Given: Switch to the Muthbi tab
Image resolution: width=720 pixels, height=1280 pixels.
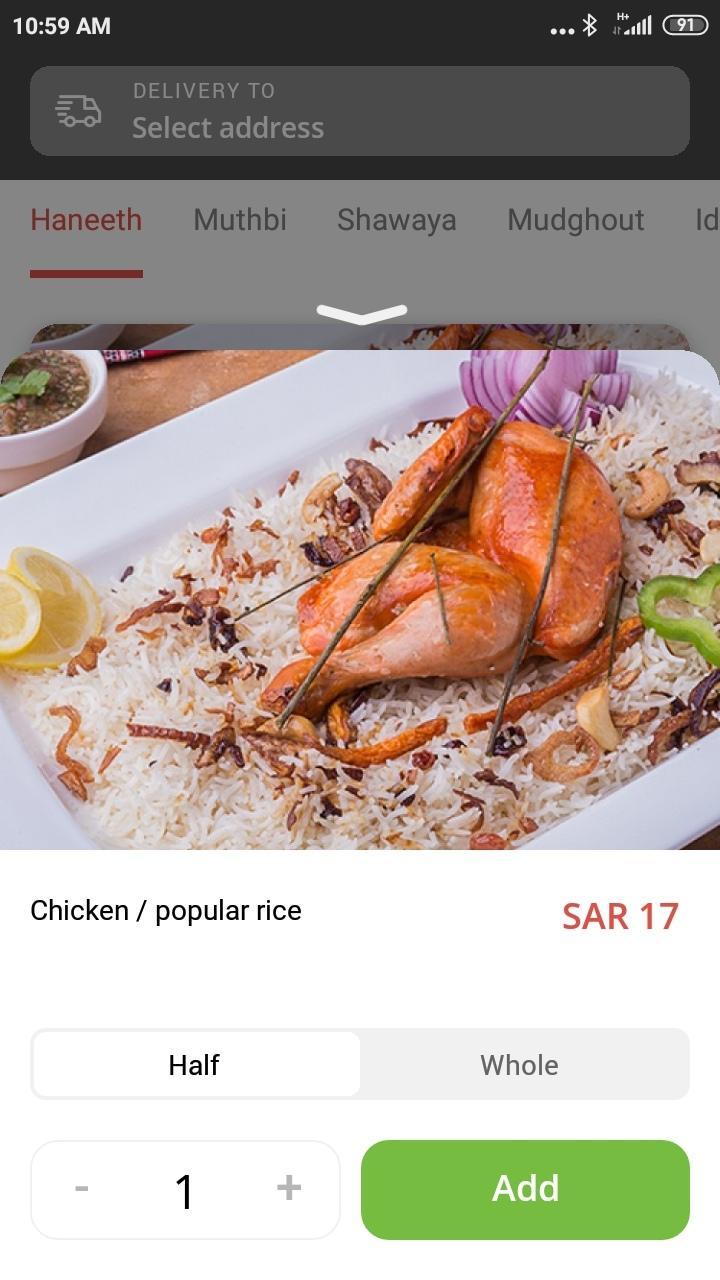Looking at the screenshot, I should pyautogui.click(x=240, y=220).
